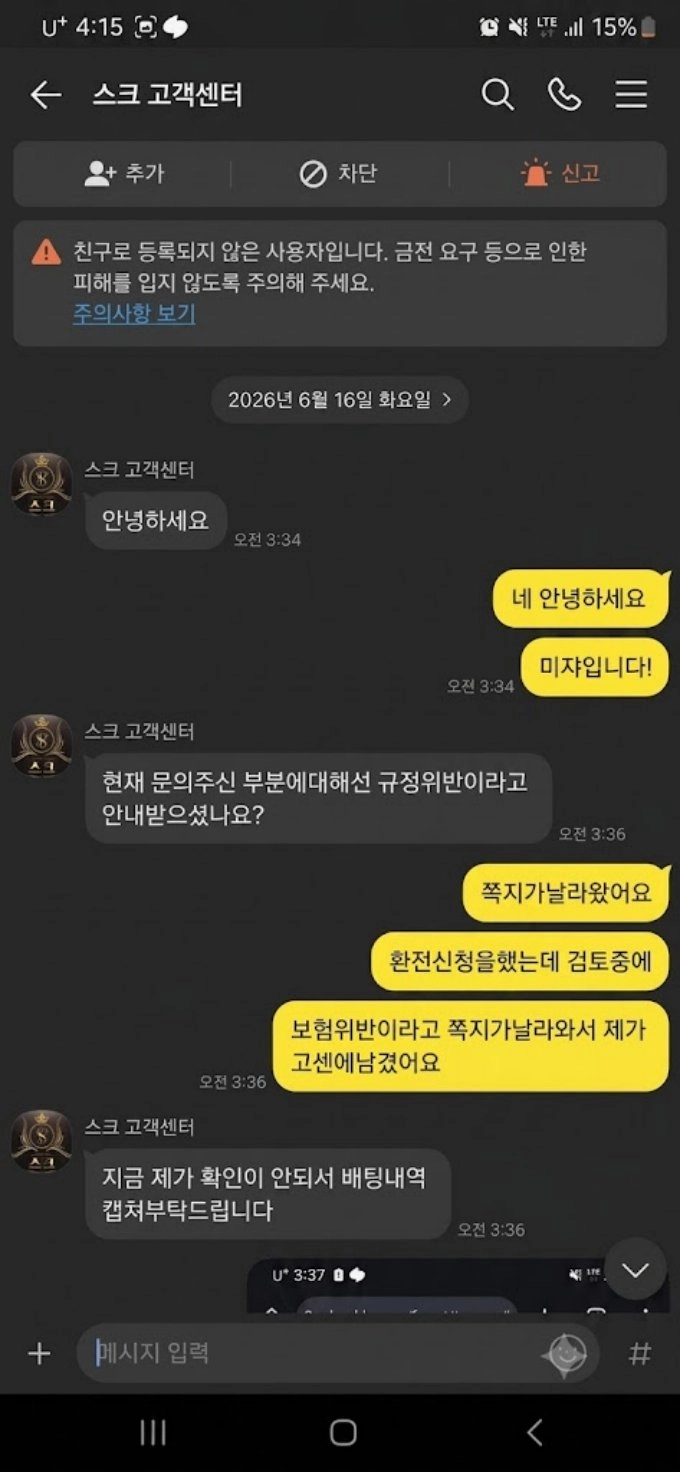Screen dimensions: 680x1472
Task: Open the emoticon picker in message box
Action: 564,1354
